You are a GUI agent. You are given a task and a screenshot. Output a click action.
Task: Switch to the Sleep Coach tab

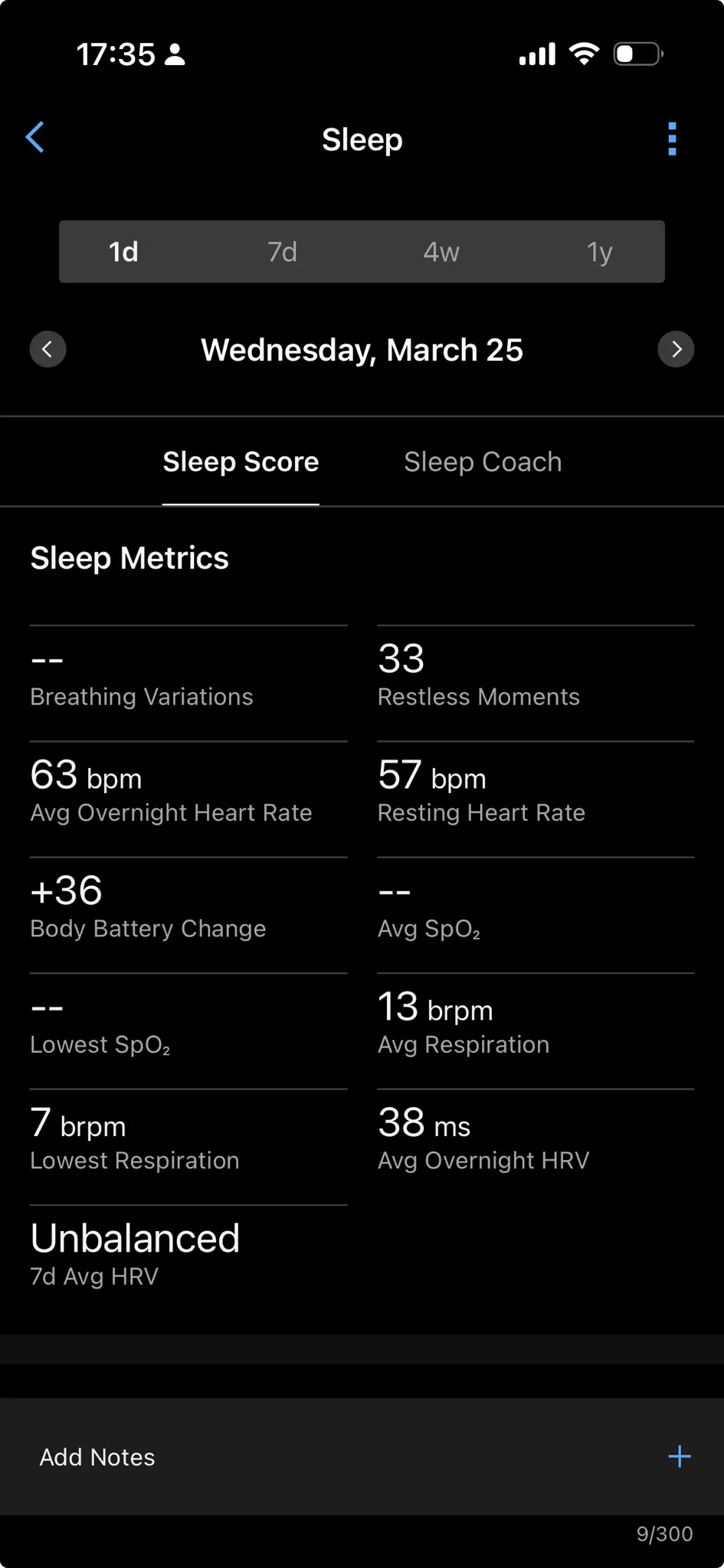point(482,462)
